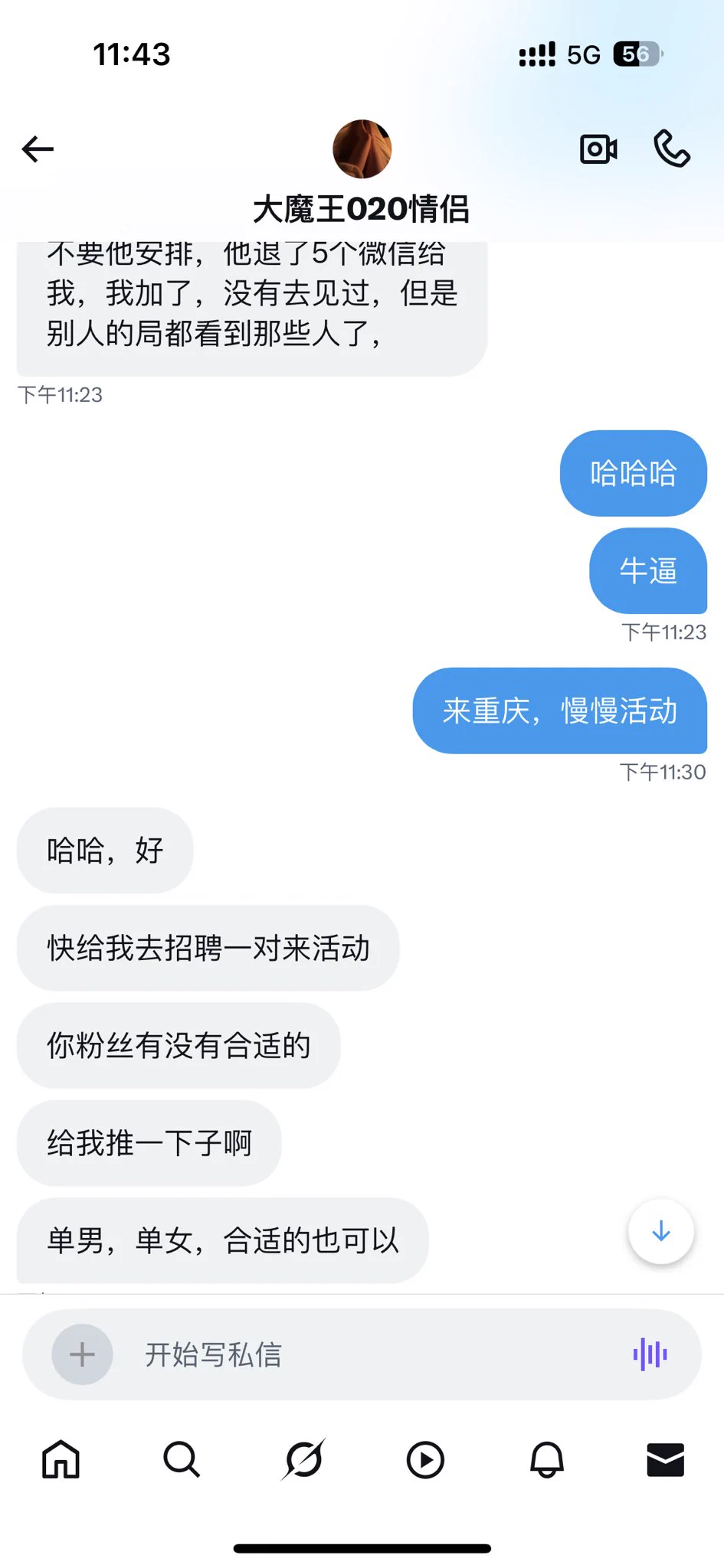Start a voice call with 大魔王020情侣
The image size is (724, 1568).
click(x=672, y=149)
